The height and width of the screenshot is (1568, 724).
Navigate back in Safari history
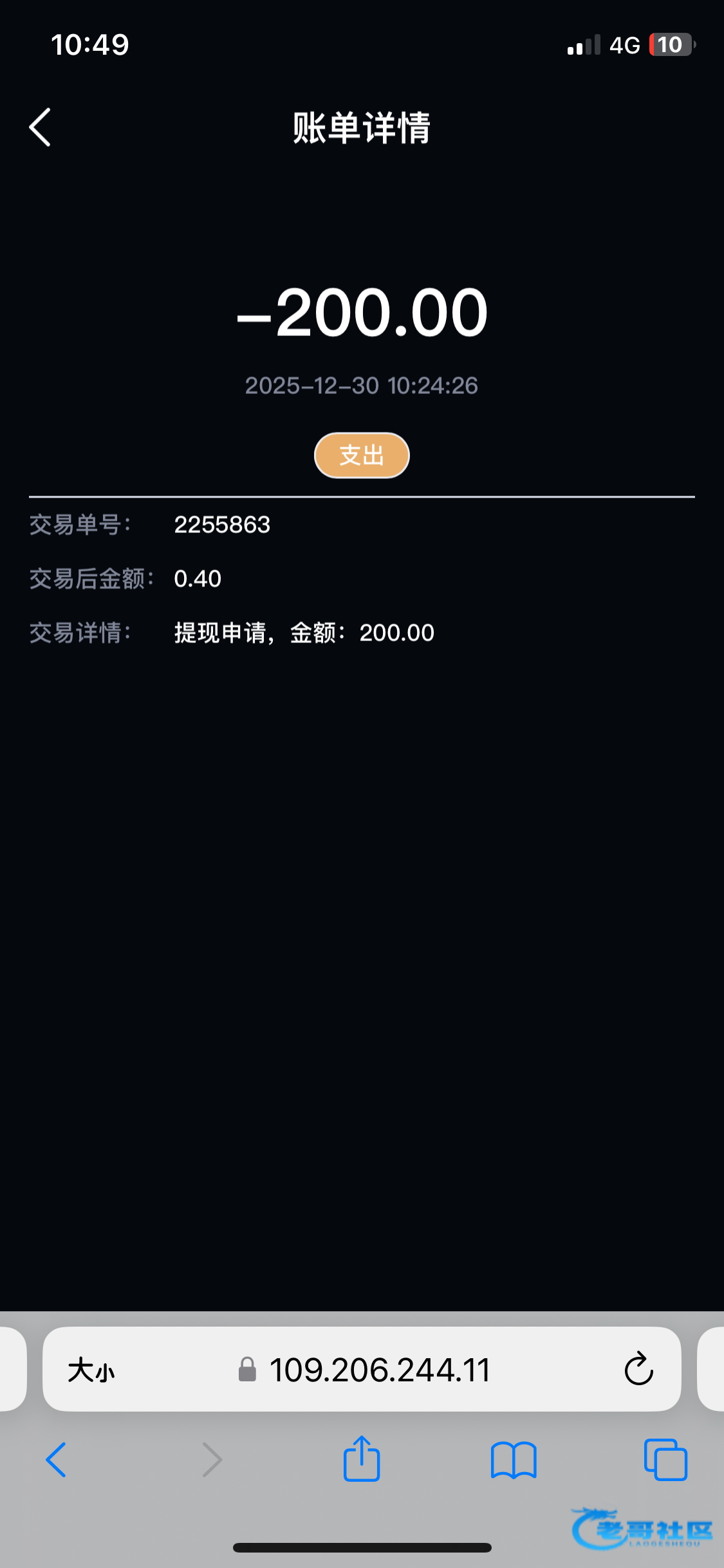point(57,1459)
